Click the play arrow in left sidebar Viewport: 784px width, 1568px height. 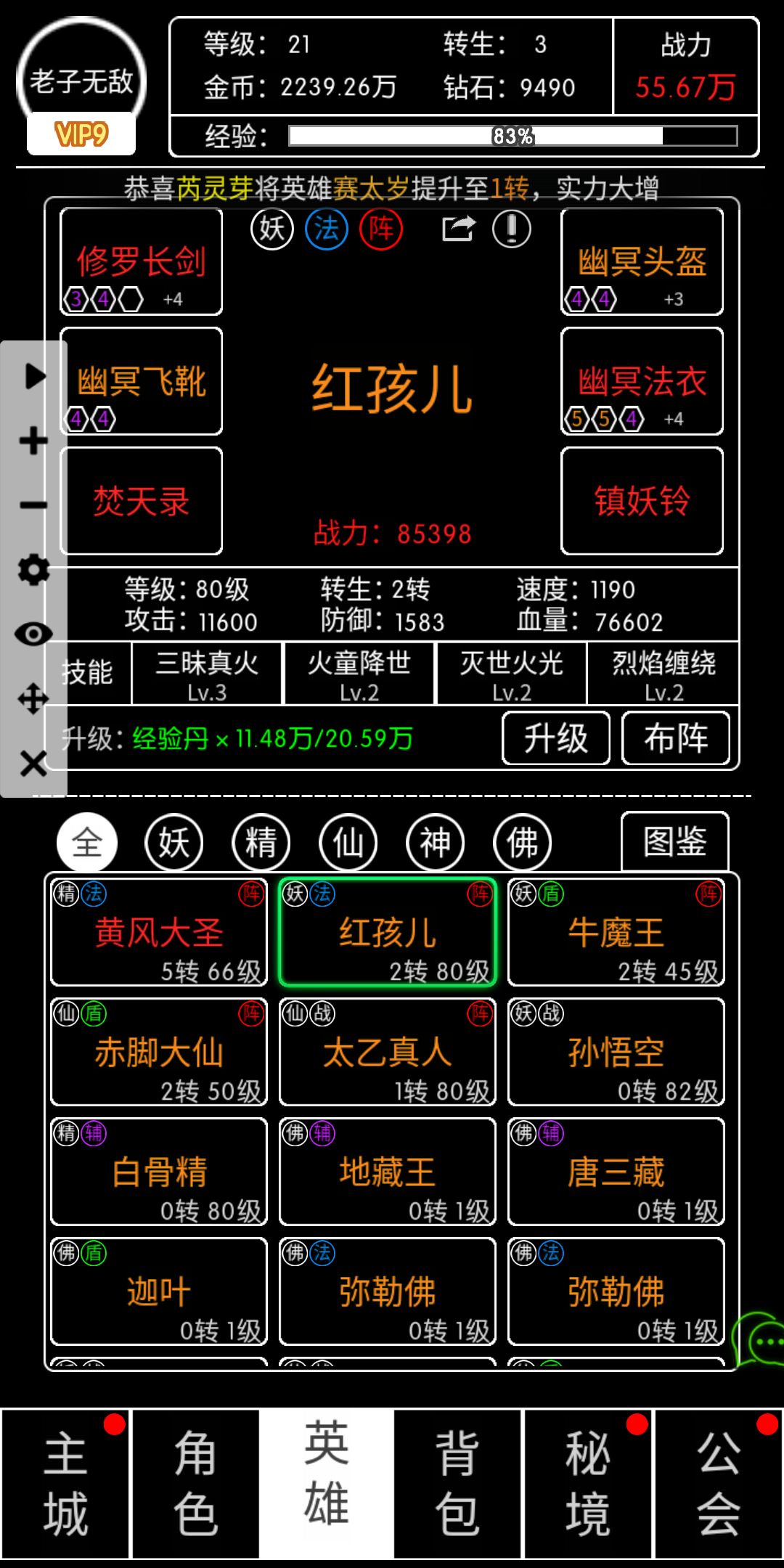[32, 376]
